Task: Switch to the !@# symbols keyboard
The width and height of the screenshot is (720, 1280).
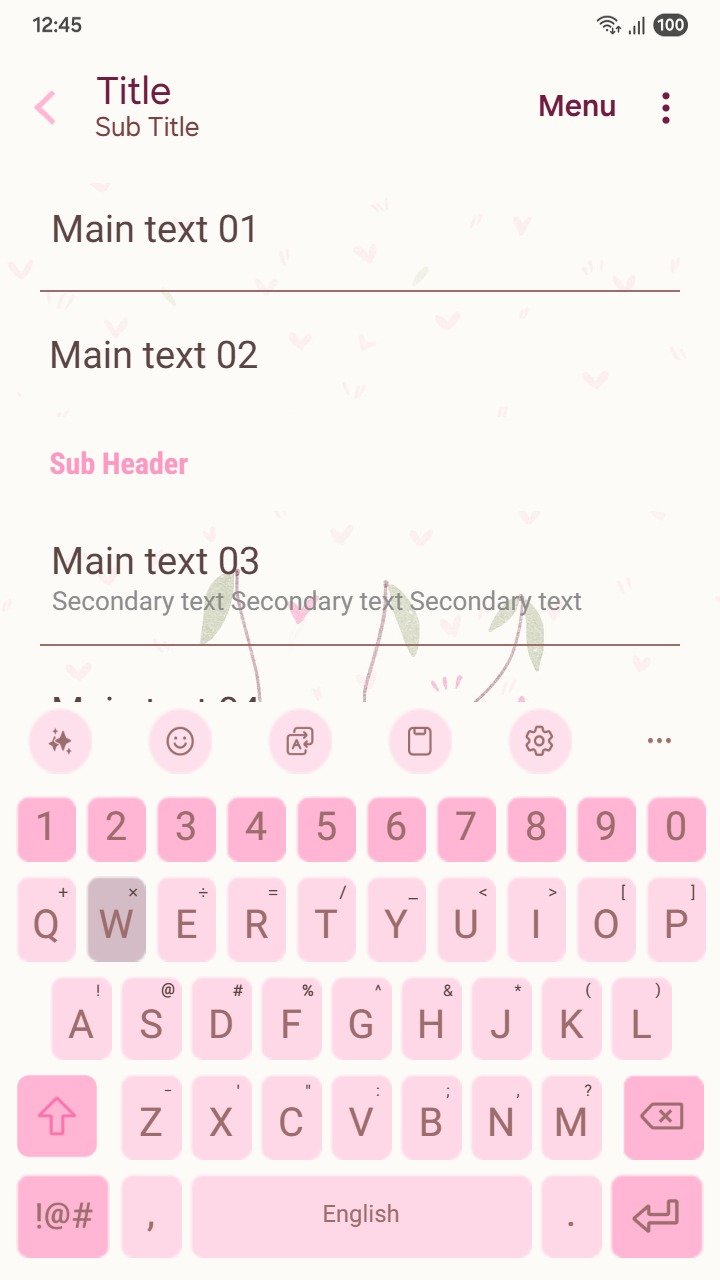Action: tap(63, 1216)
